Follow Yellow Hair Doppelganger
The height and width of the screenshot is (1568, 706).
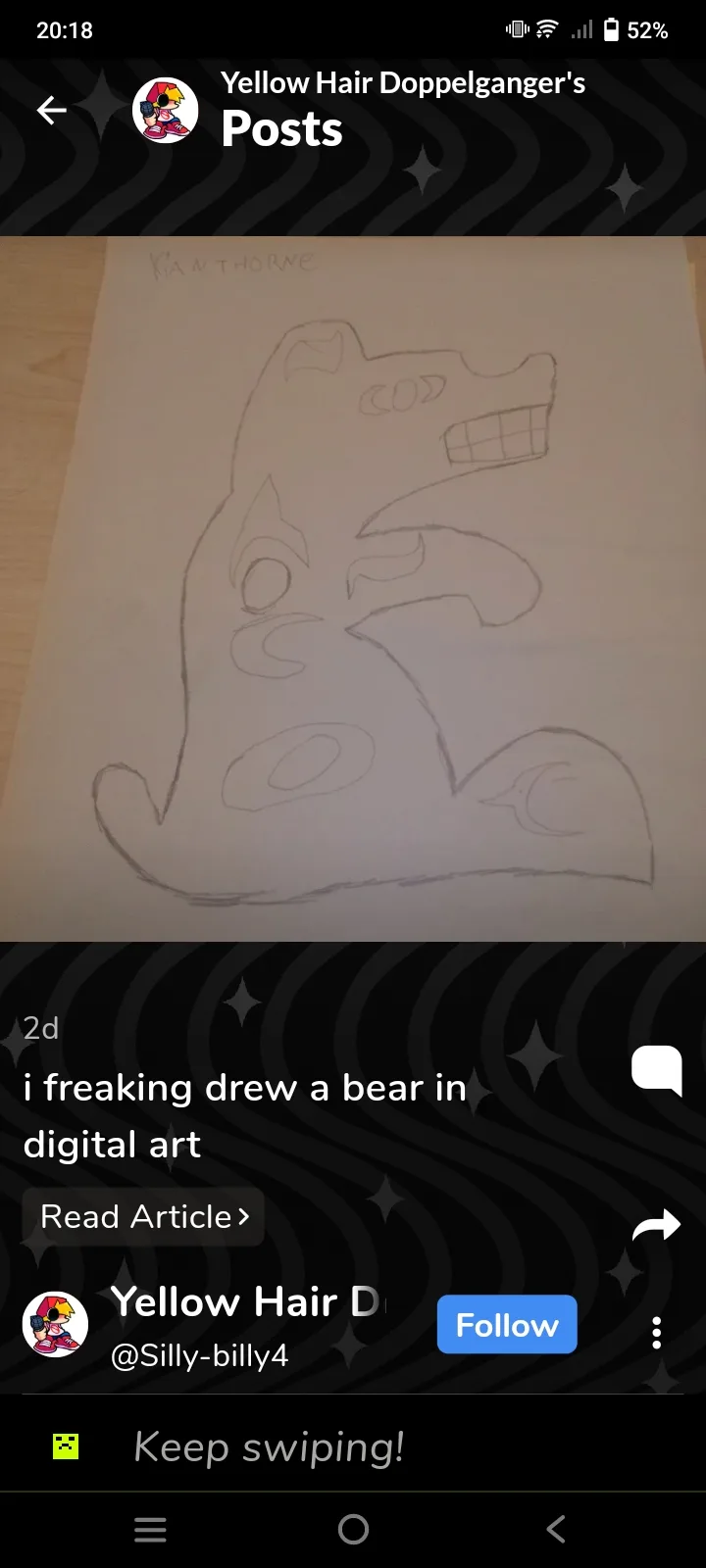point(506,1325)
